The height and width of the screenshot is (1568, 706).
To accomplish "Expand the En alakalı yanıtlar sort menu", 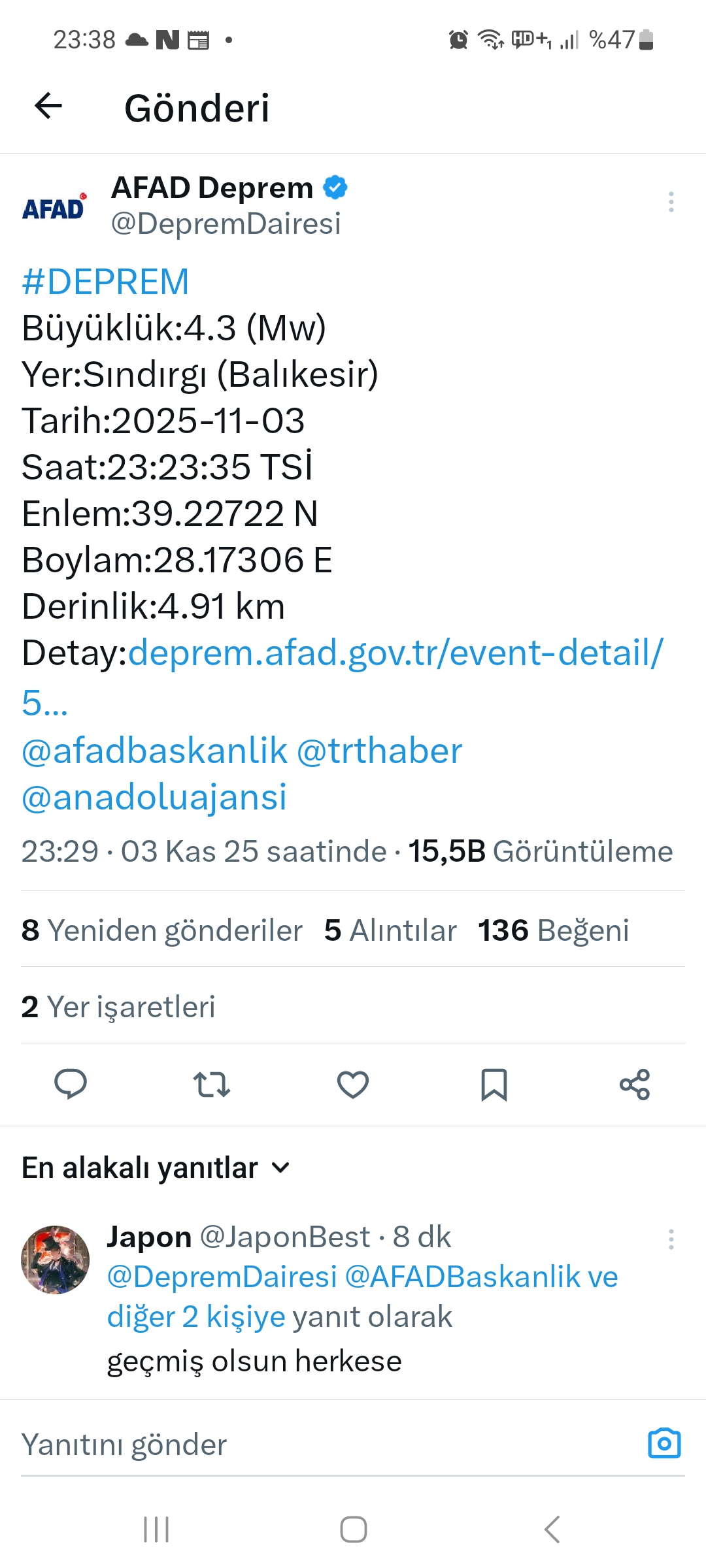I will pyautogui.click(x=281, y=1168).
